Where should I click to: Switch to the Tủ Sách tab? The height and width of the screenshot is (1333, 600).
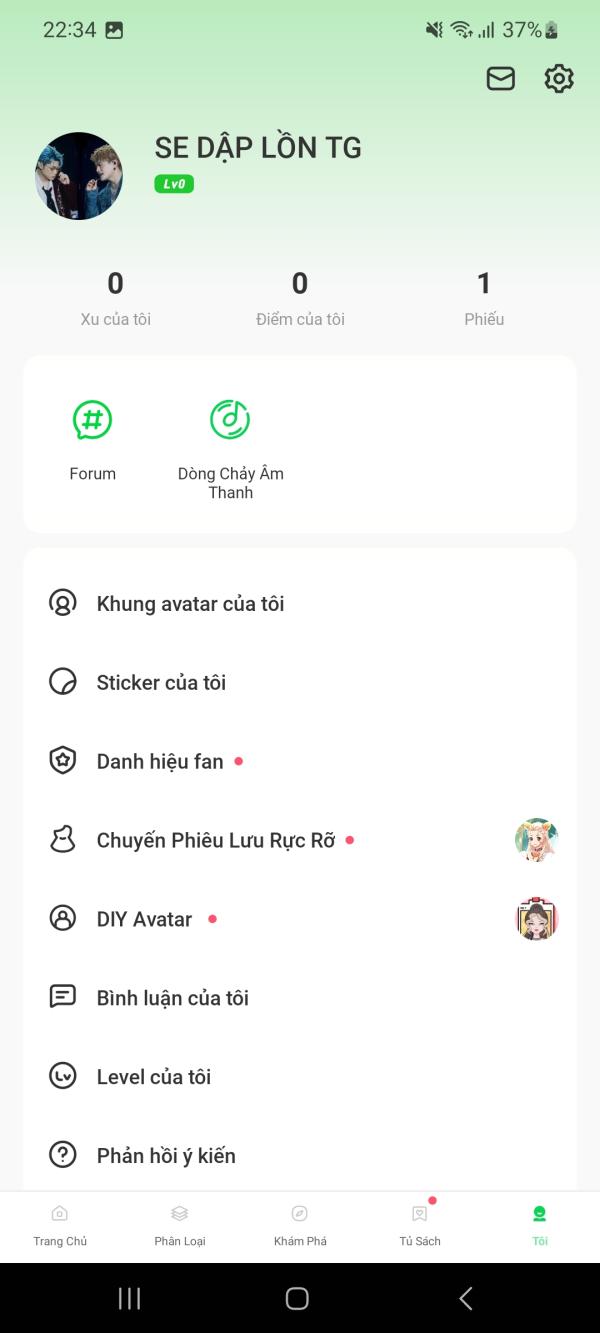(420, 1226)
